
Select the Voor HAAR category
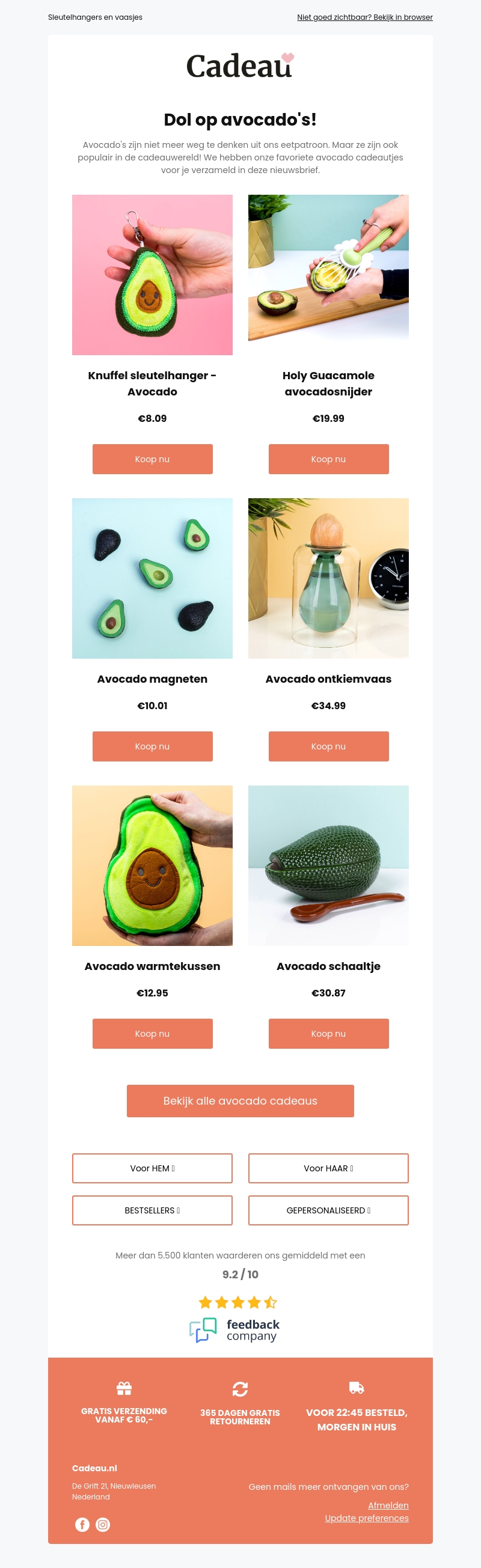tap(328, 1168)
